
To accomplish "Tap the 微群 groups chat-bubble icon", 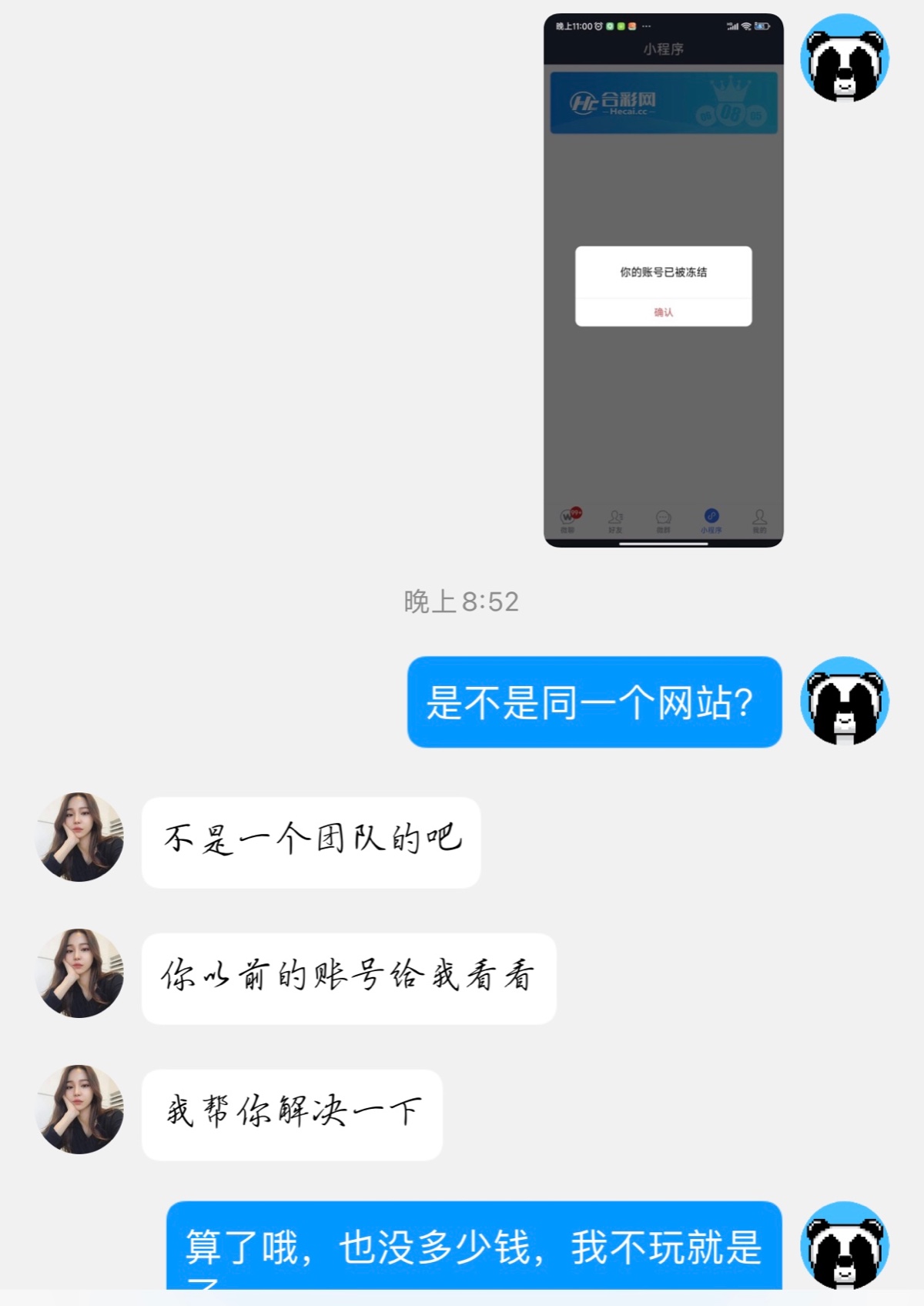I will pos(663,517).
